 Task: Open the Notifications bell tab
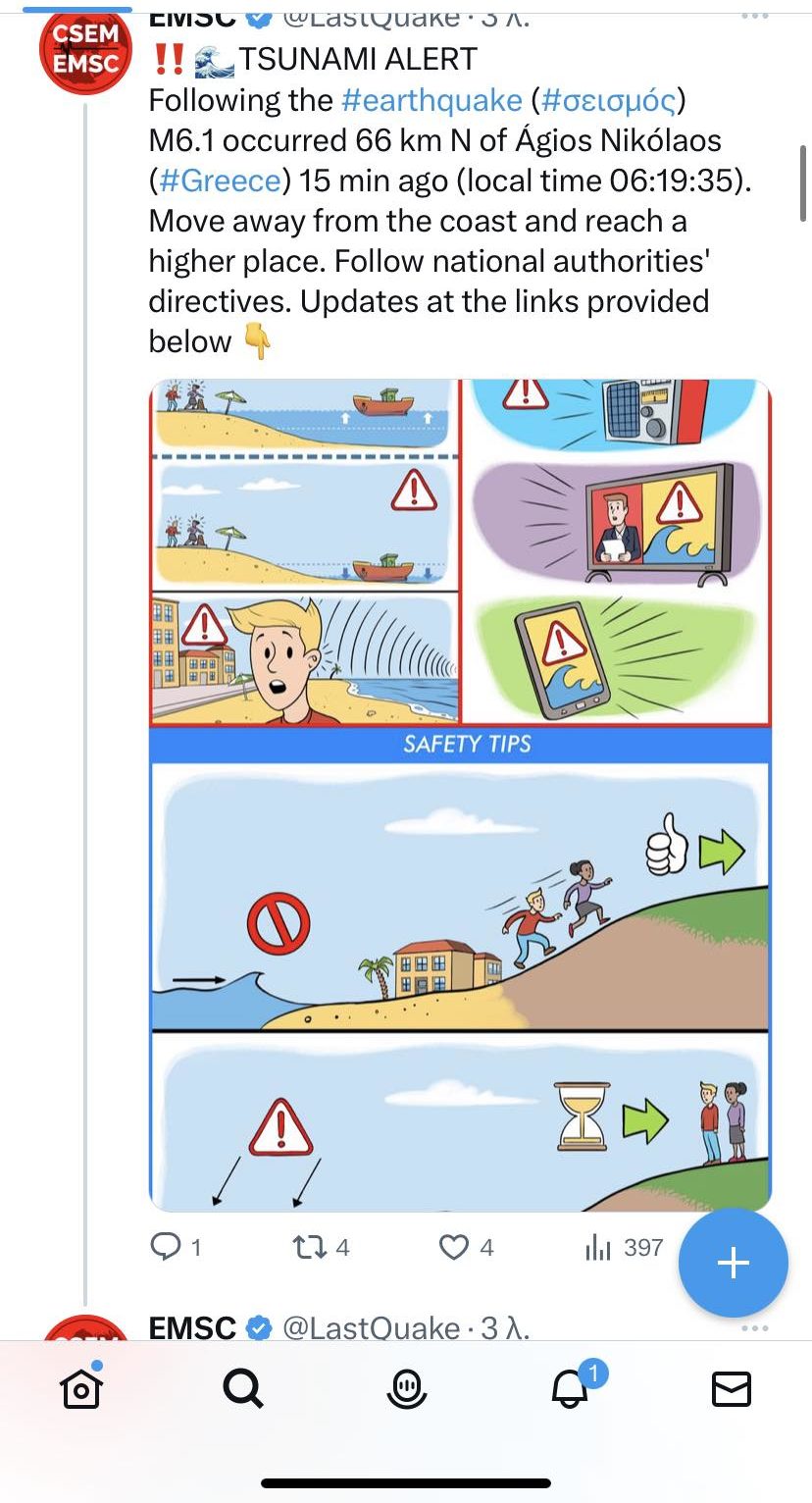coord(570,1388)
